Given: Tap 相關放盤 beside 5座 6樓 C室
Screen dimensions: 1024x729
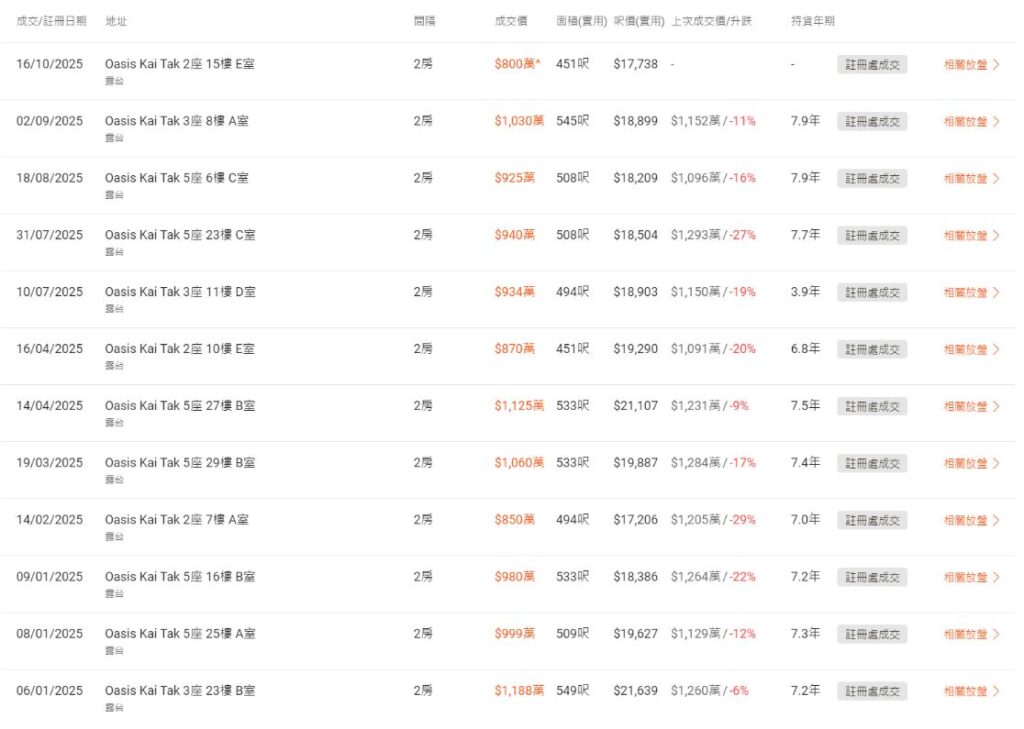Looking at the screenshot, I should pos(970,179).
